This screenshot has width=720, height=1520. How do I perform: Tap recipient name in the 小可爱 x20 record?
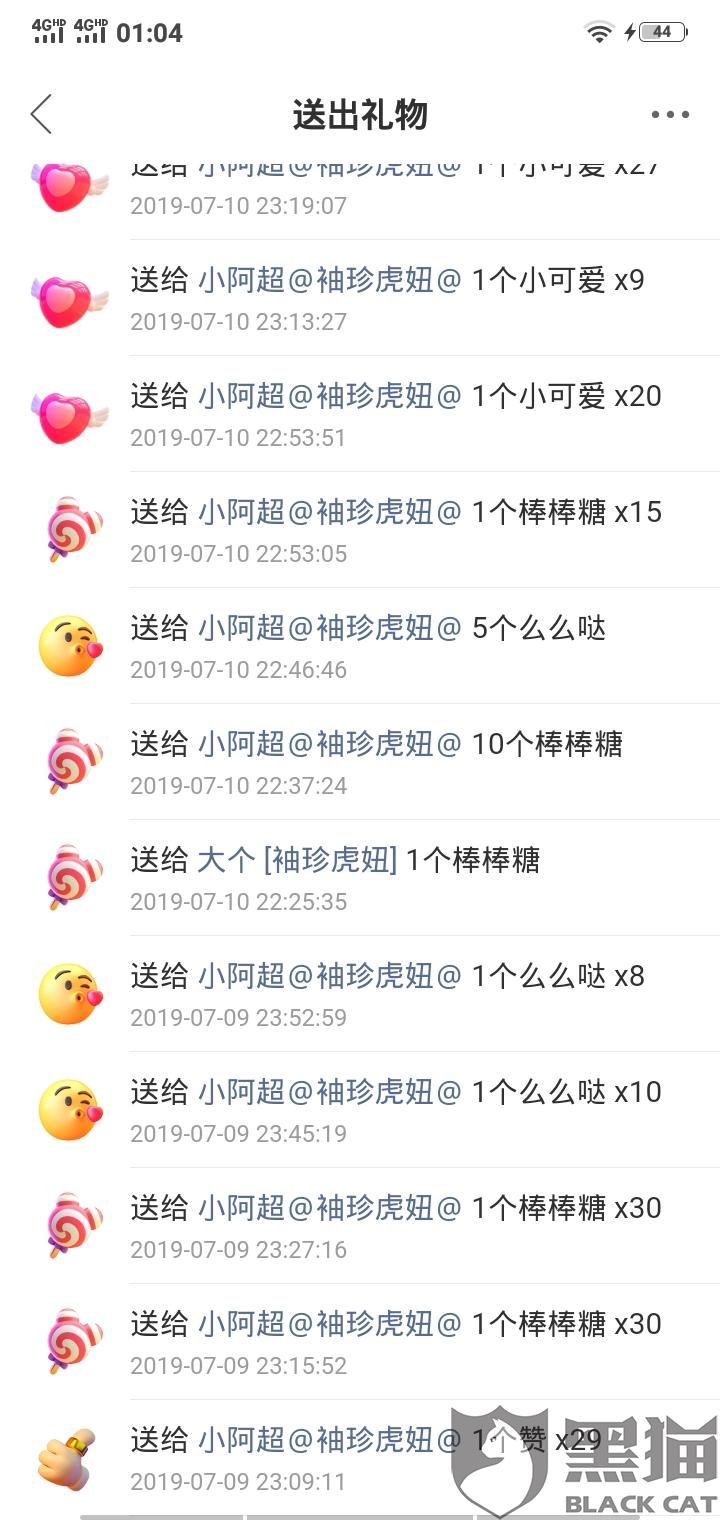(329, 396)
